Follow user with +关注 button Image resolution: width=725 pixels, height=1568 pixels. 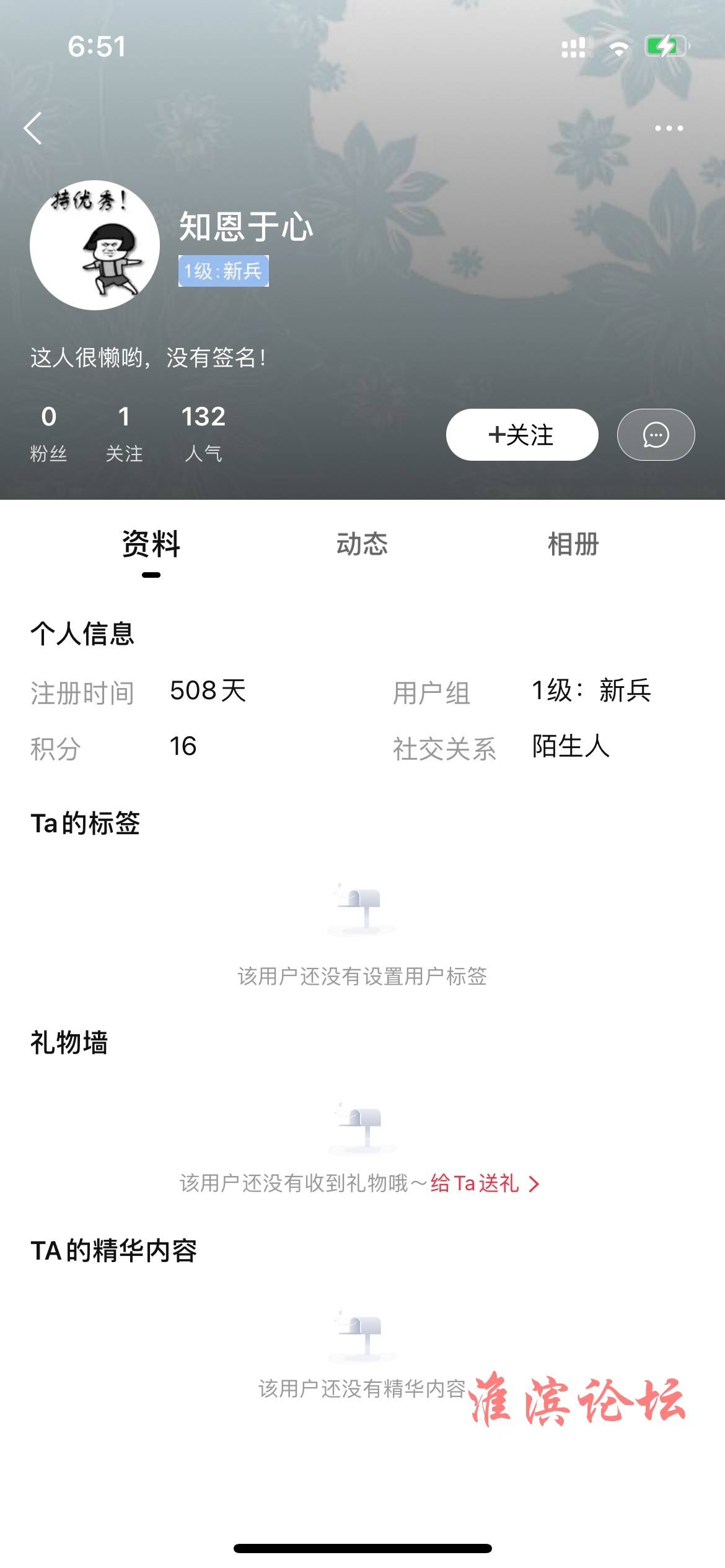522,435
